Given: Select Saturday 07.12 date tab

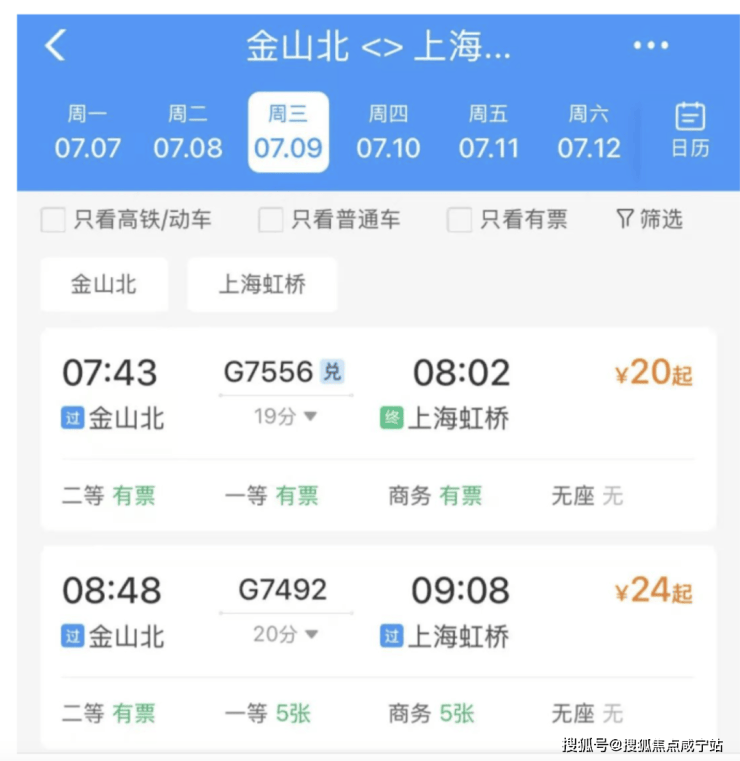Looking at the screenshot, I should 589,132.
